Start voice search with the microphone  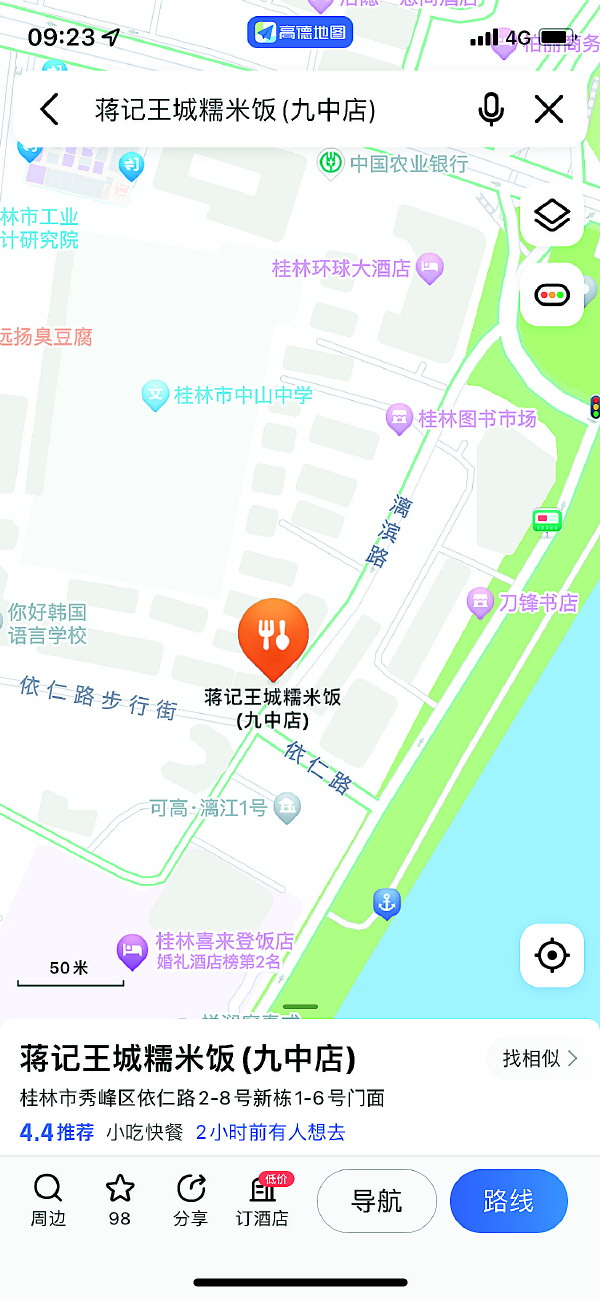pos(491,109)
